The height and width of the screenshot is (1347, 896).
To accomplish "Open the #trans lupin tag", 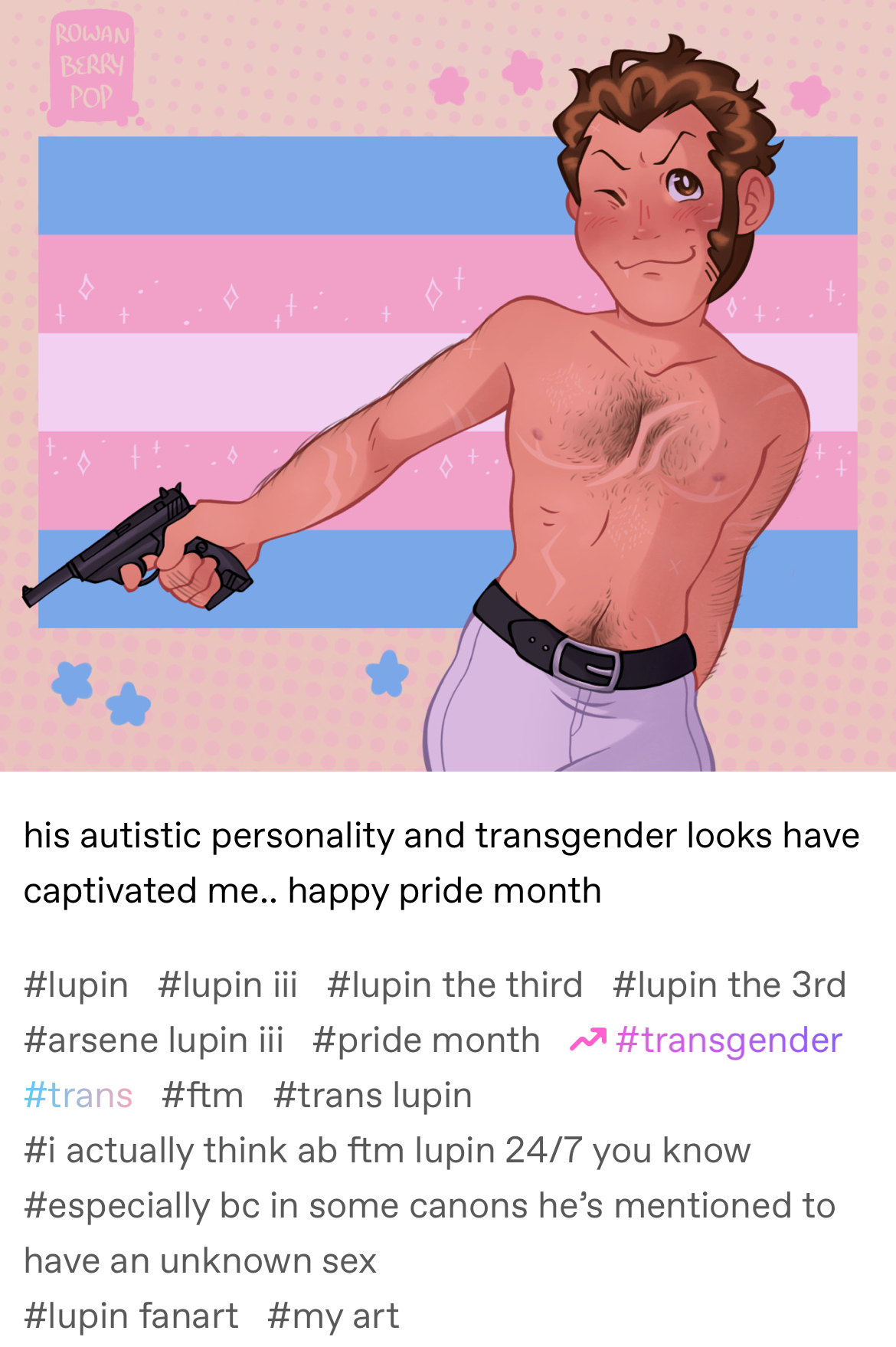I will (x=372, y=1095).
